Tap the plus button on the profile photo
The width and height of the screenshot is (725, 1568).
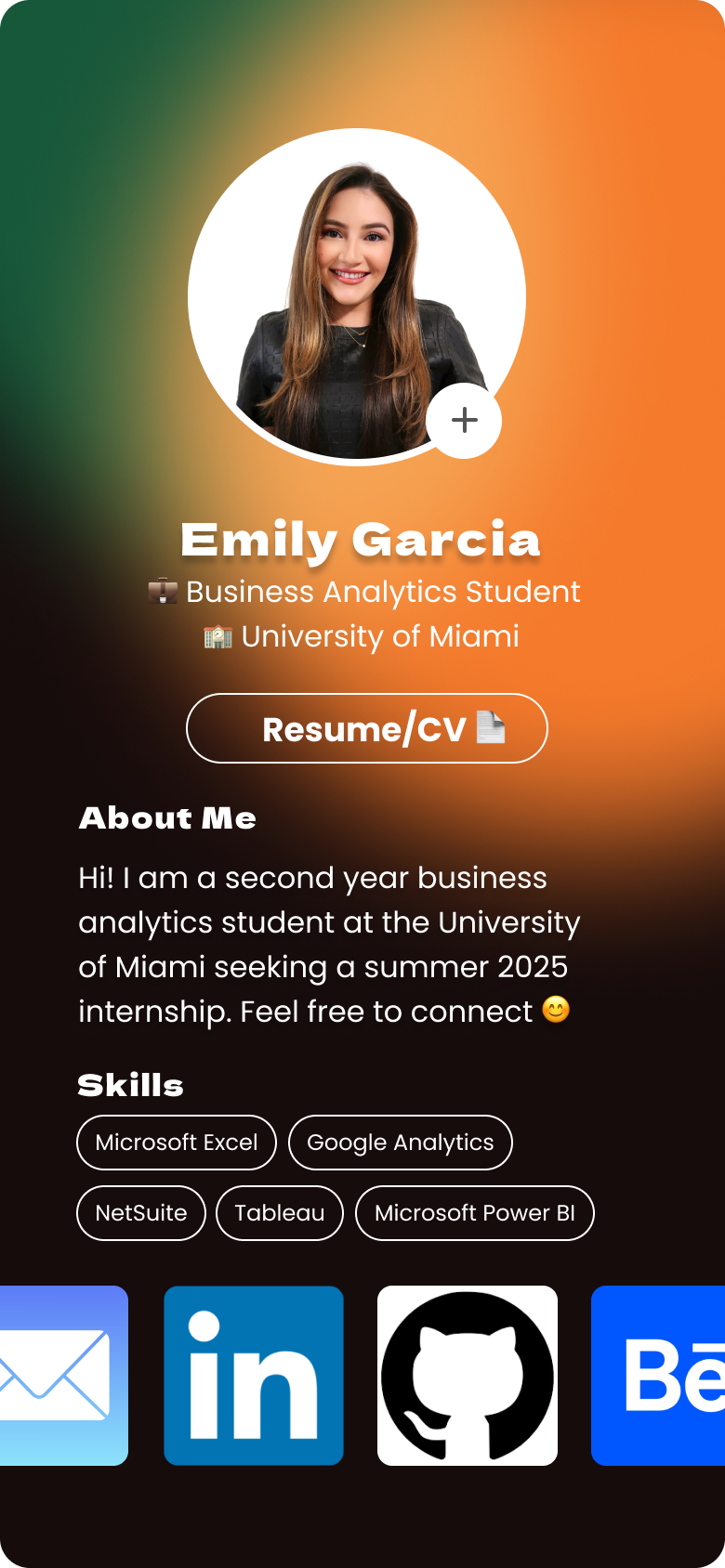coord(464,420)
